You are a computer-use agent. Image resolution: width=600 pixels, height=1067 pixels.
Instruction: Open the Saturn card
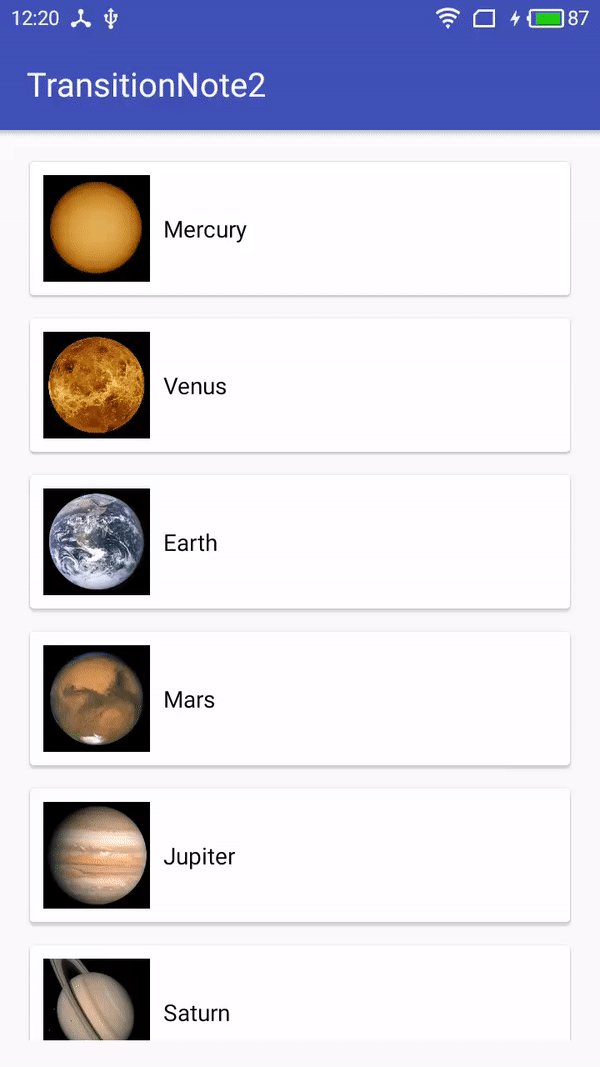(300, 993)
